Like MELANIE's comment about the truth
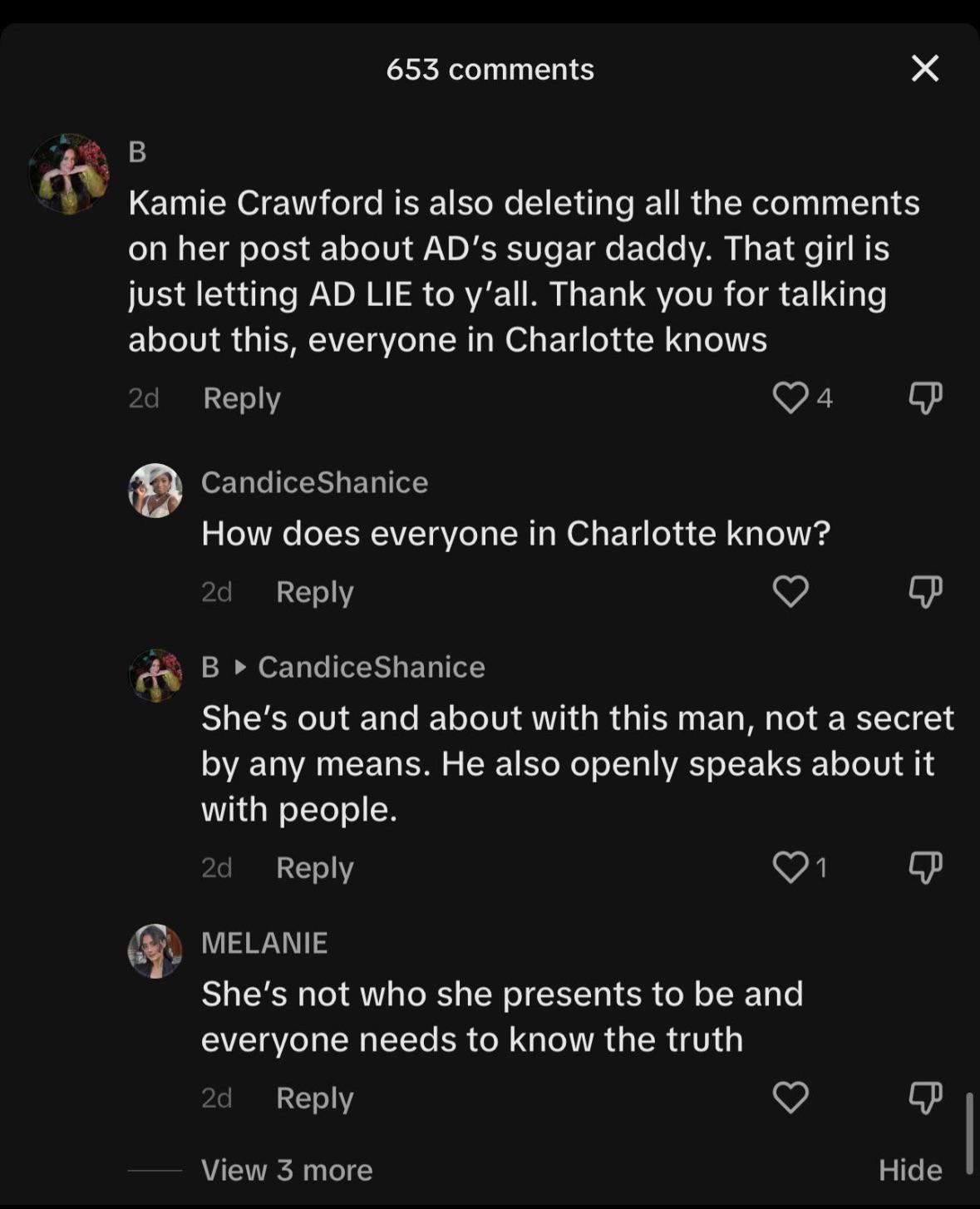 790,1098
